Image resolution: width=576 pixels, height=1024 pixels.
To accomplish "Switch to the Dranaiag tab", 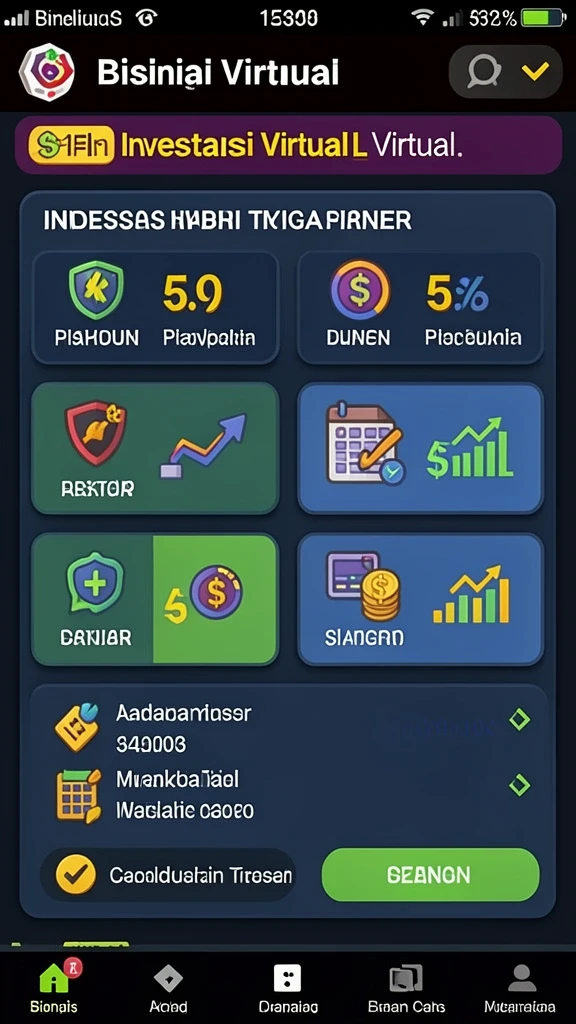I will pyautogui.click(x=288, y=987).
